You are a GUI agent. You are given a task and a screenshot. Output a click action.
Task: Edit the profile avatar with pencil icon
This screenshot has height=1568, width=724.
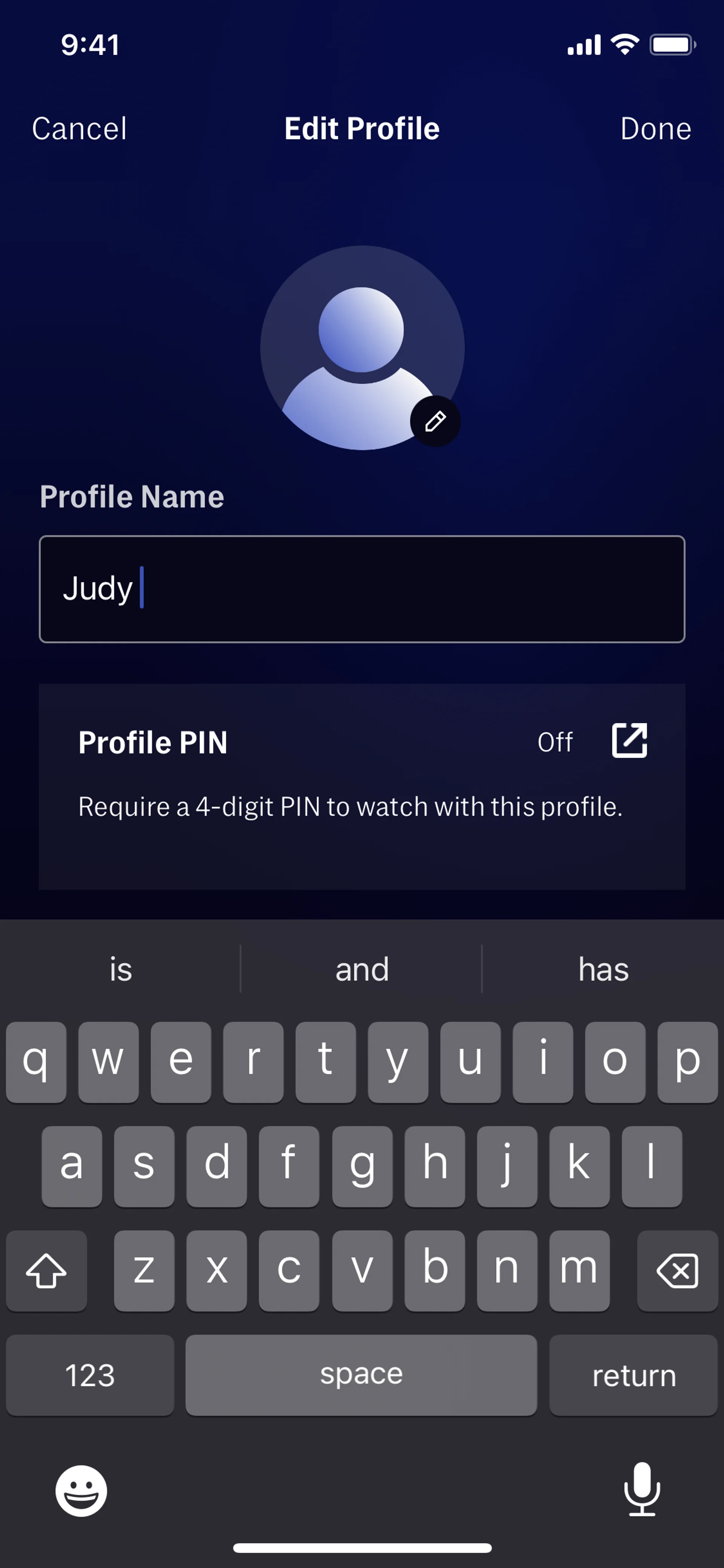[435, 421]
